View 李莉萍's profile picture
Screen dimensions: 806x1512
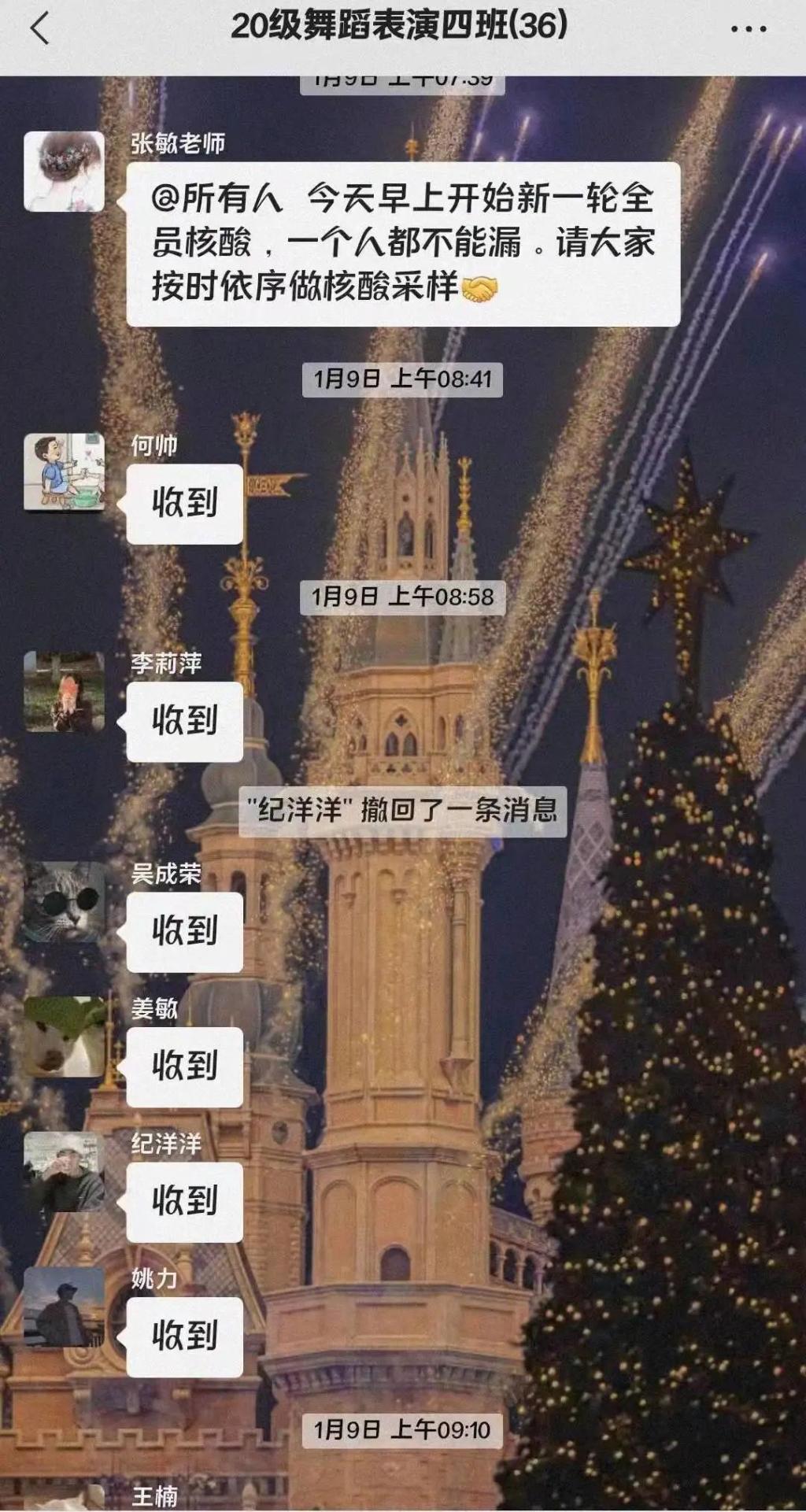65,692
